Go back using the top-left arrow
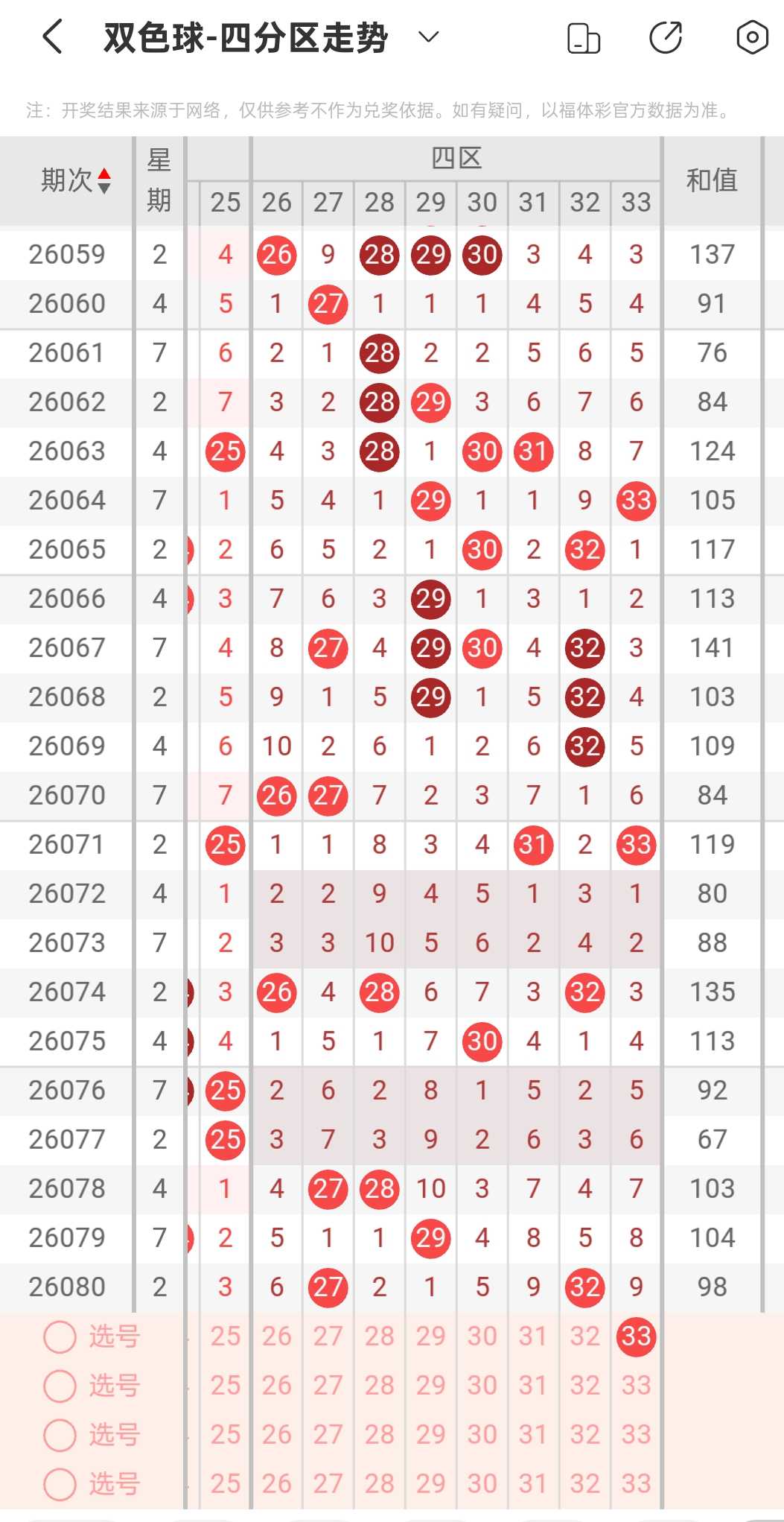Viewport: 784px width, 1522px height. point(52,37)
